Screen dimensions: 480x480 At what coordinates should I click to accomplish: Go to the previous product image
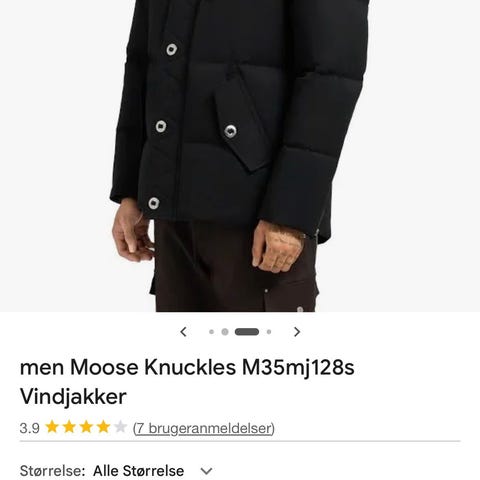(183, 332)
